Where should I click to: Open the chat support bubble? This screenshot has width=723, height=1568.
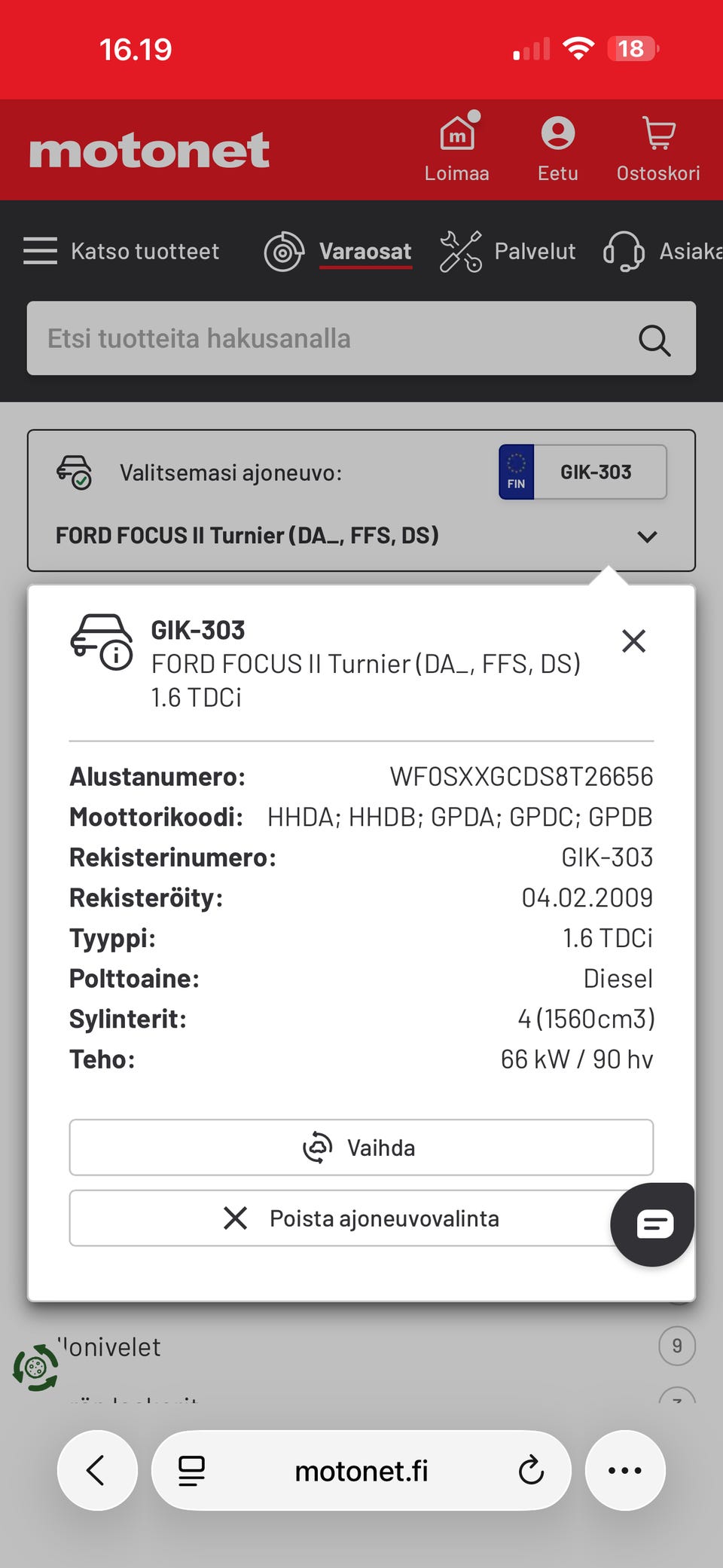(653, 1224)
